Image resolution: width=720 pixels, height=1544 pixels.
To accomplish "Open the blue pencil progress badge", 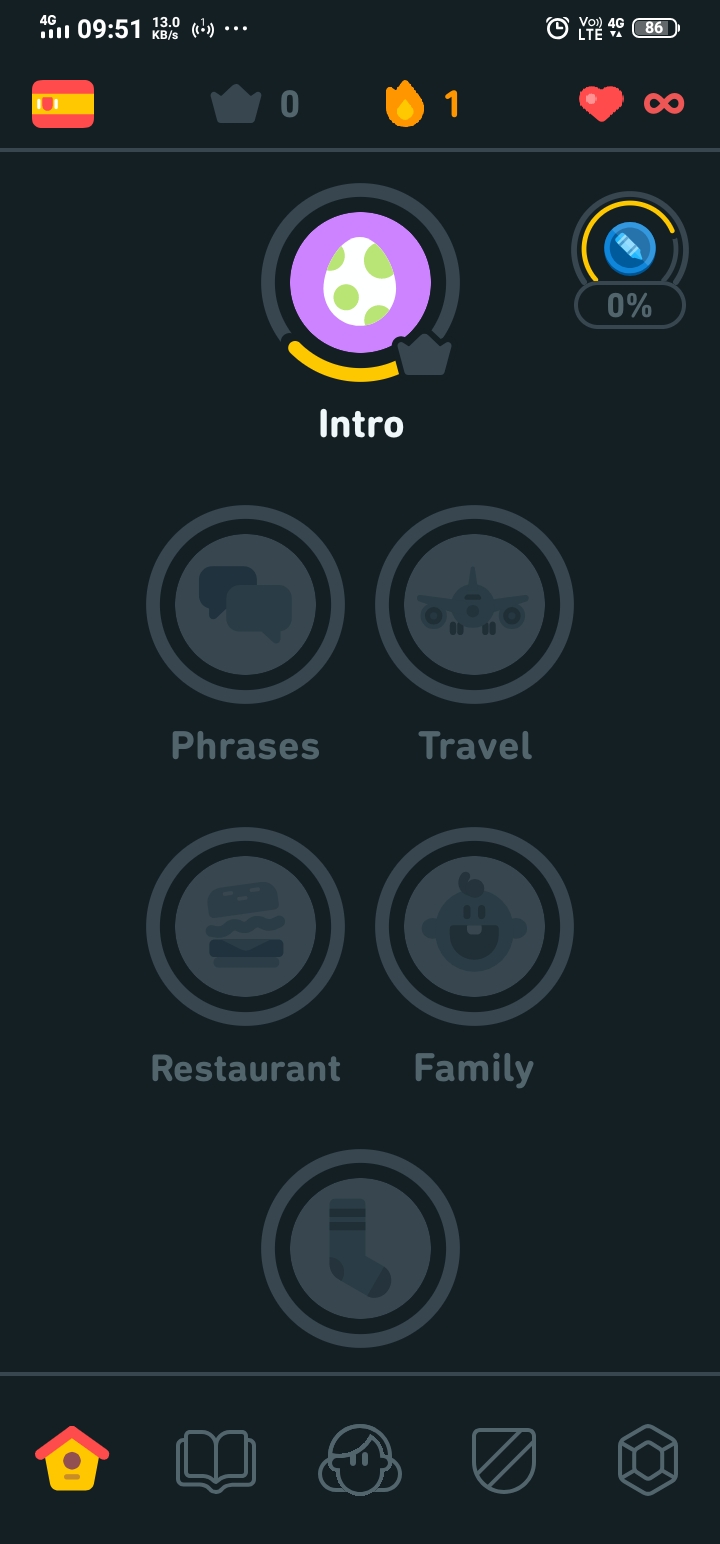I will point(630,250).
